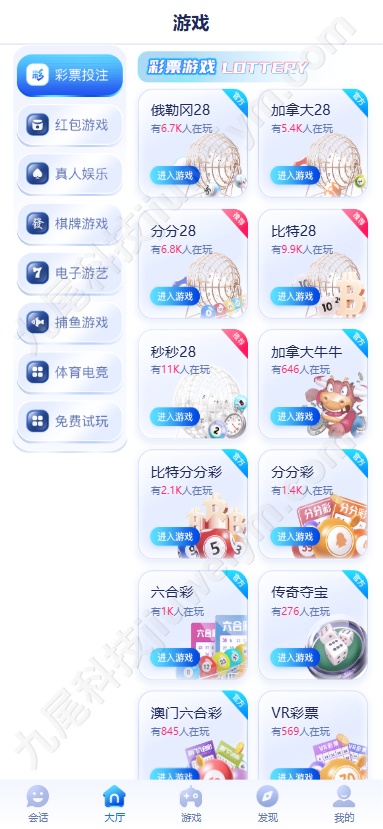Enter the 俄勒冈28 game

point(175,176)
